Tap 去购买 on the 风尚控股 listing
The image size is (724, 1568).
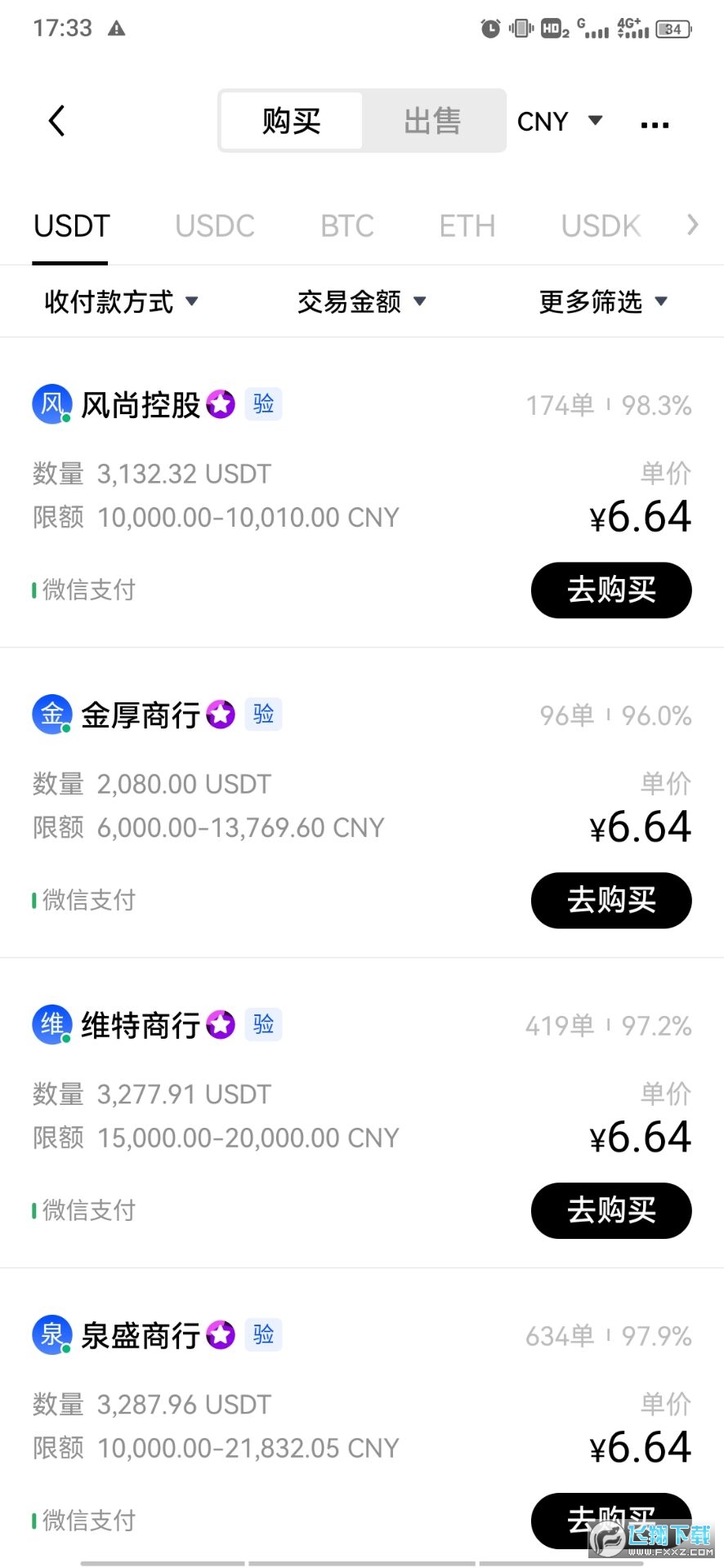coord(610,590)
